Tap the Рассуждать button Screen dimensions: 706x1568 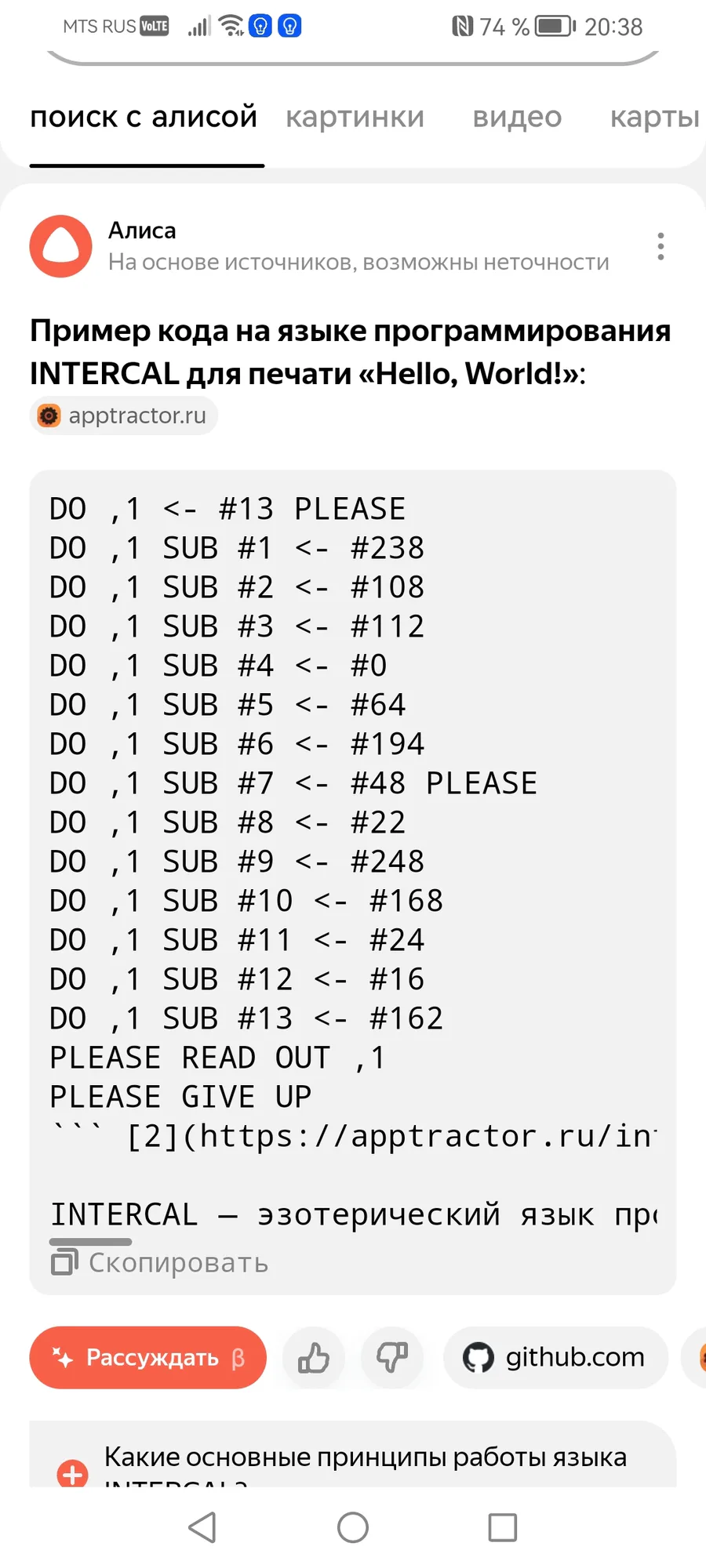tap(147, 1357)
